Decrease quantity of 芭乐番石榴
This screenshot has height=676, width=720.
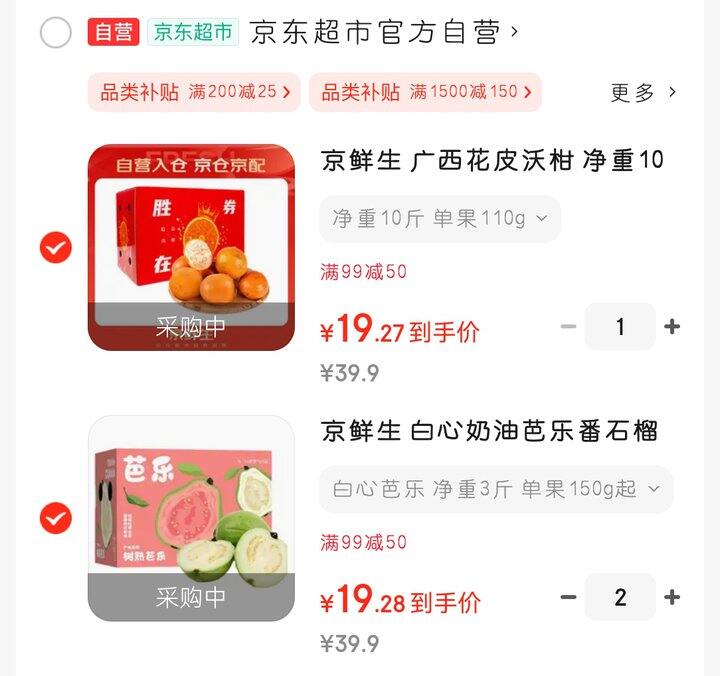tap(568, 598)
